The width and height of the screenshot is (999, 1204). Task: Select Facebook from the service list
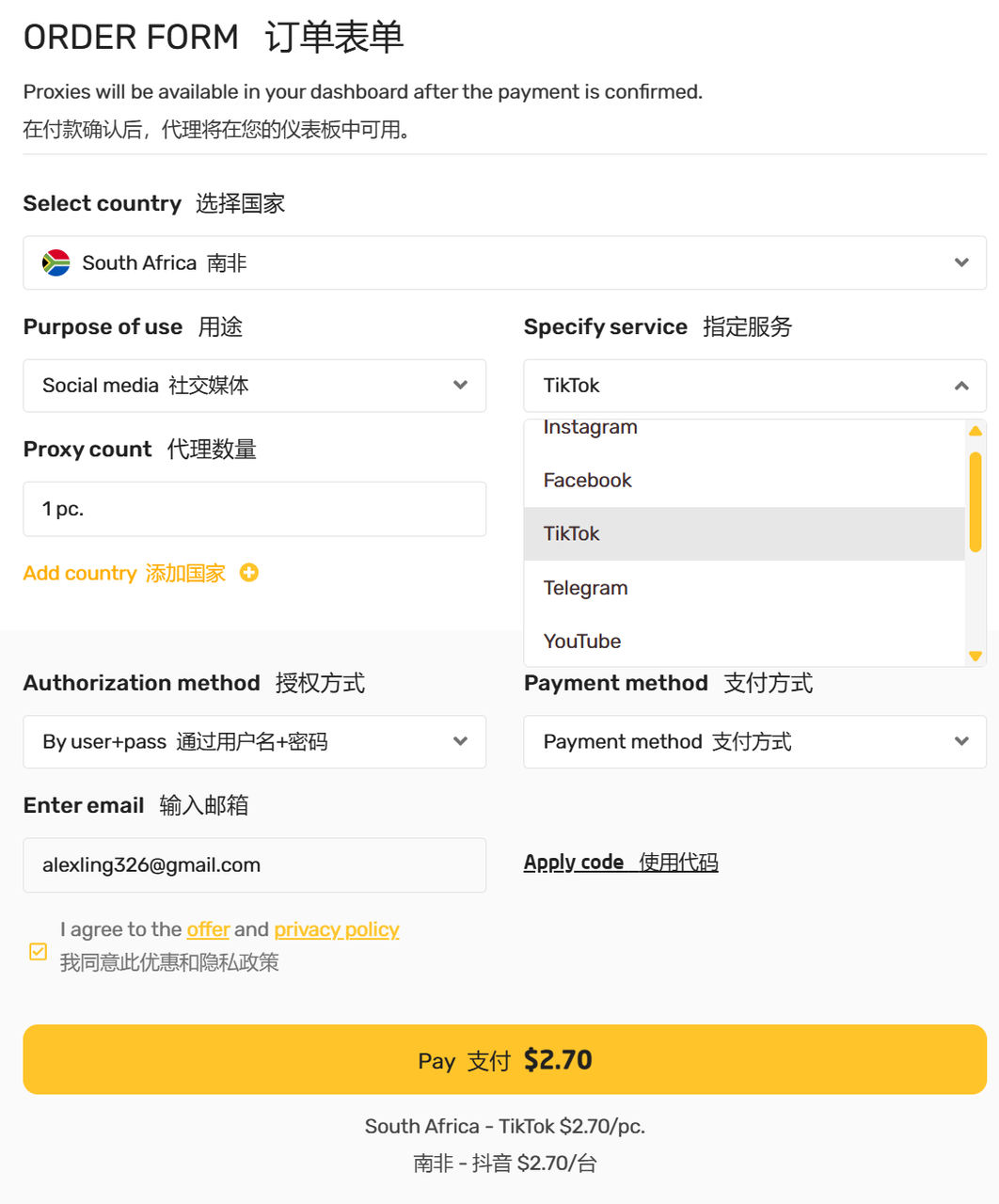tap(587, 480)
